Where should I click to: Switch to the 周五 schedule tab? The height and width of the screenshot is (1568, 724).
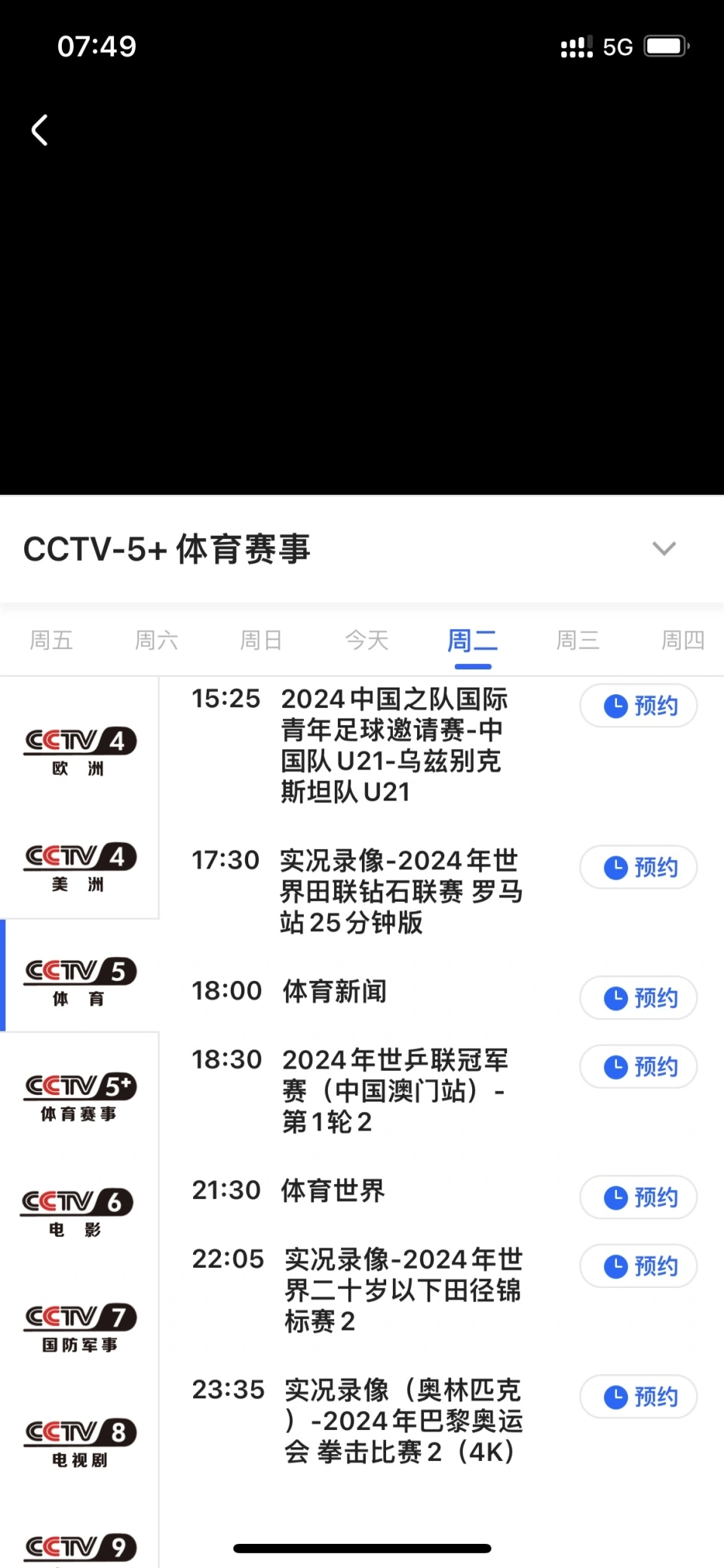(x=51, y=641)
